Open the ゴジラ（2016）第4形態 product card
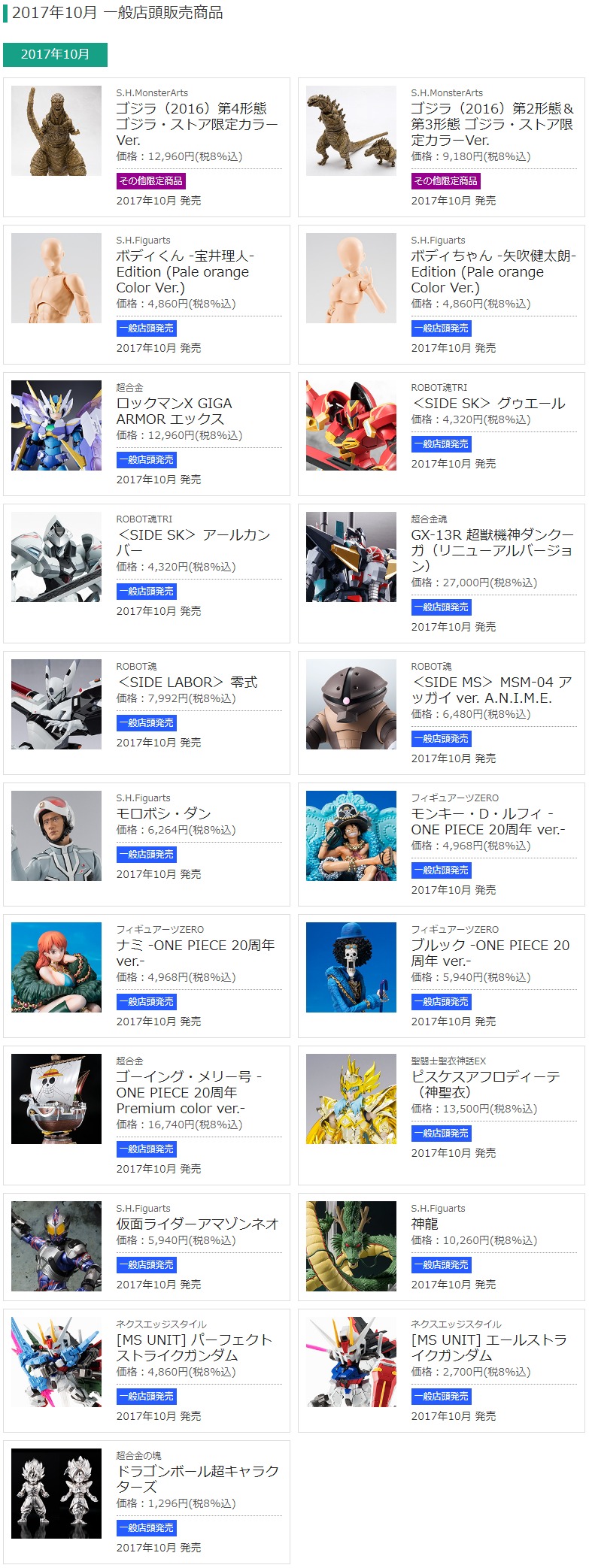The image size is (589, 1568). [x=196, y=124]
